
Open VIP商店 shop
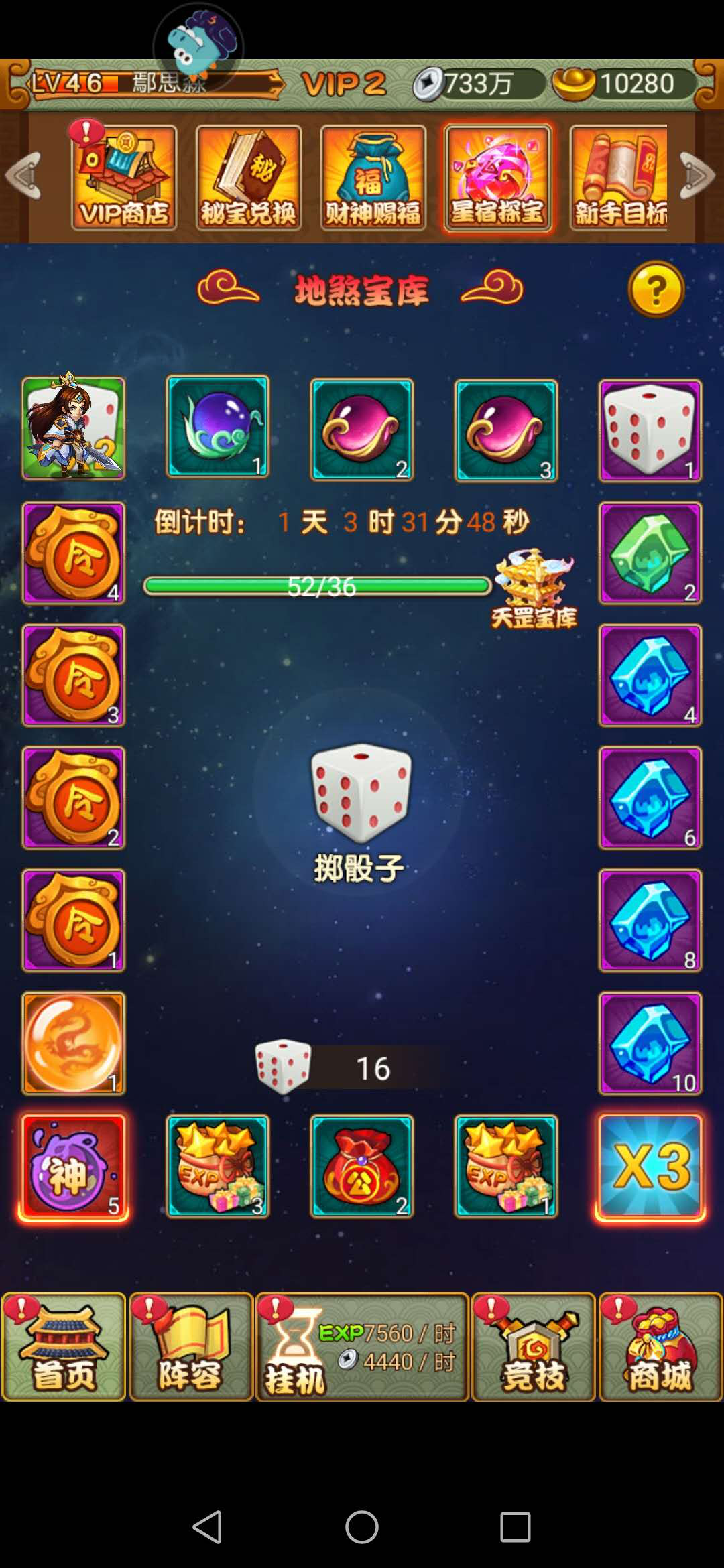click(124, 178)
